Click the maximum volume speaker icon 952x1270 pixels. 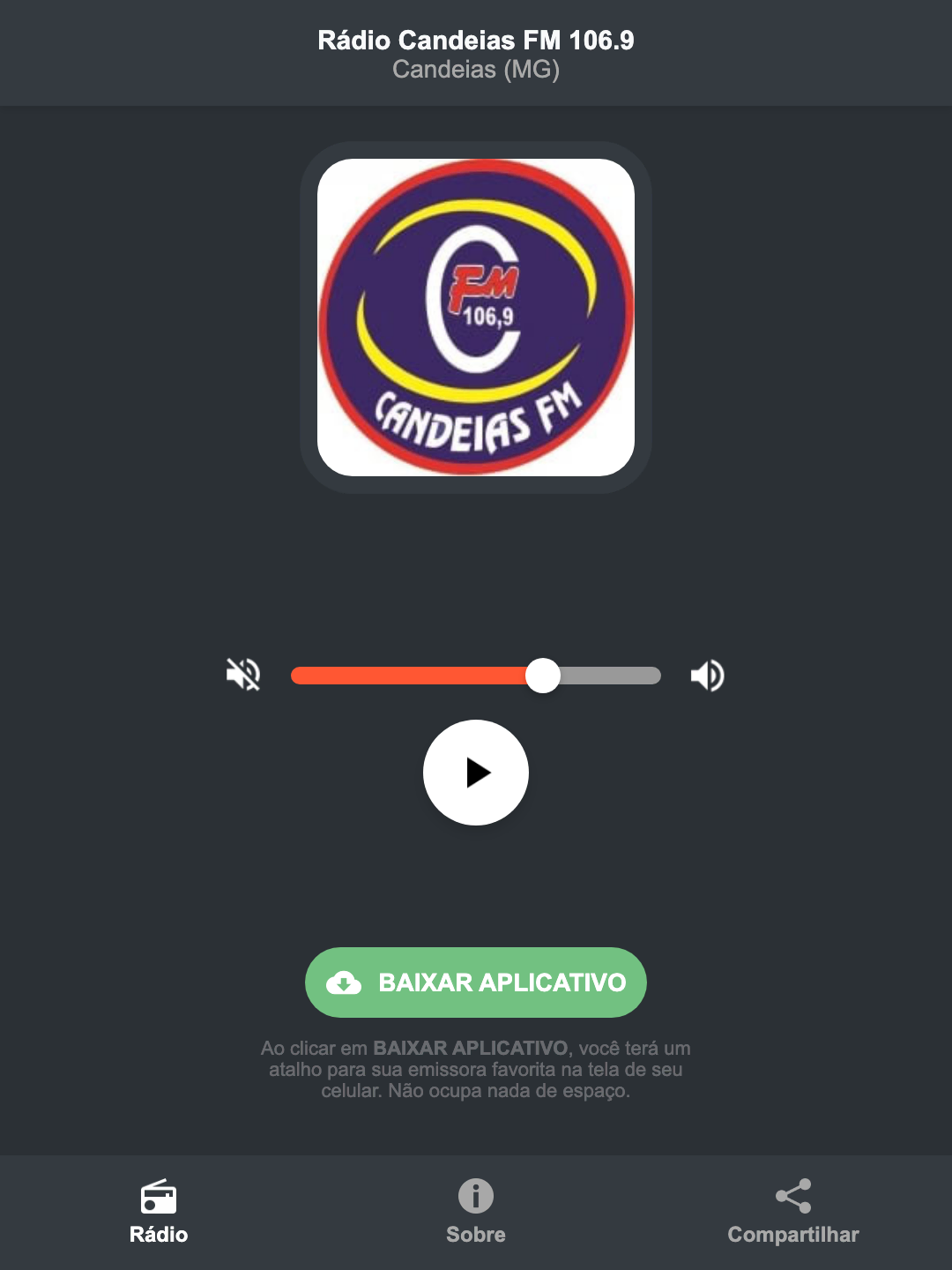[x=707, y=675]
